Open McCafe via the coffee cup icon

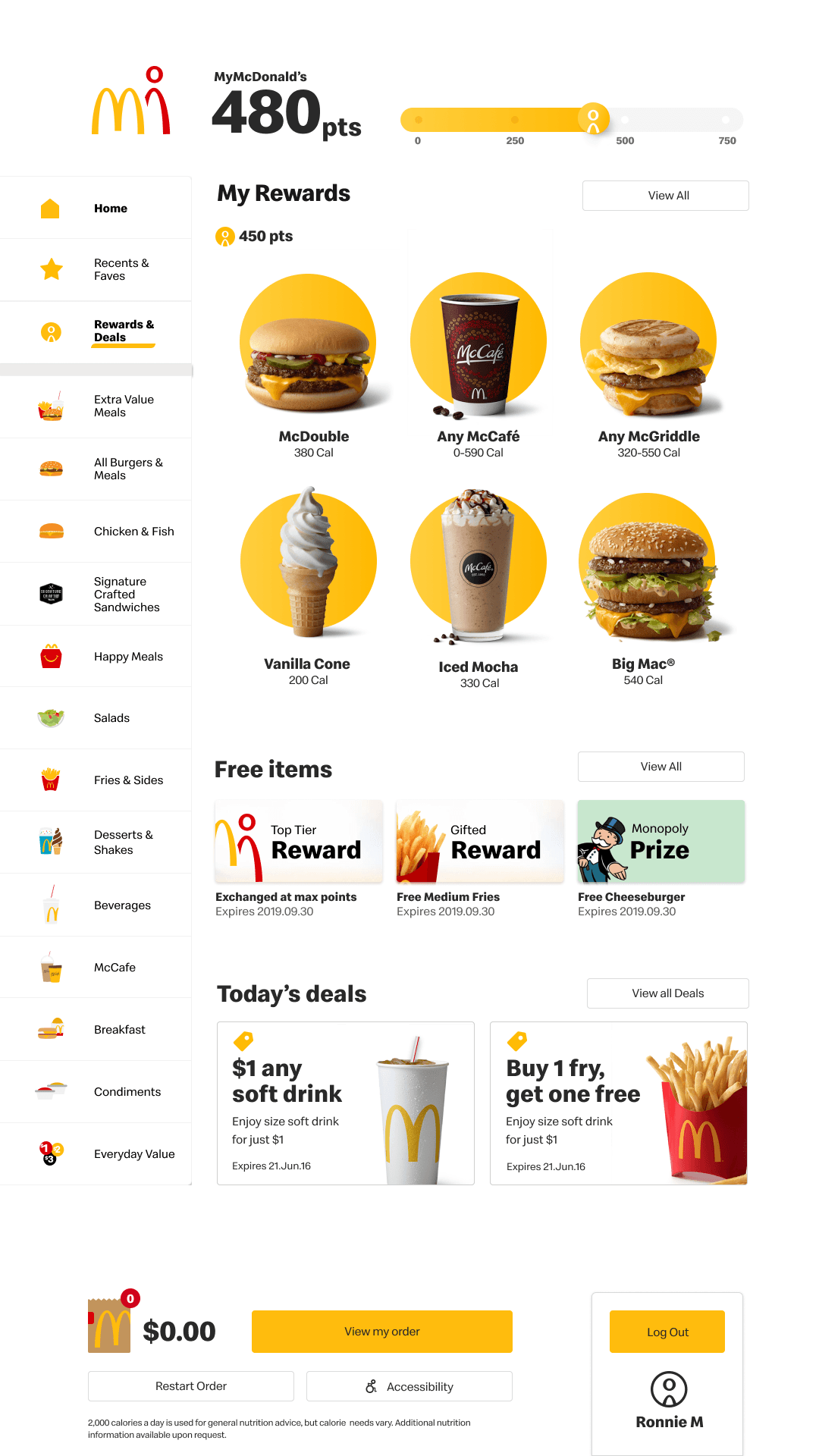point(50,967)
